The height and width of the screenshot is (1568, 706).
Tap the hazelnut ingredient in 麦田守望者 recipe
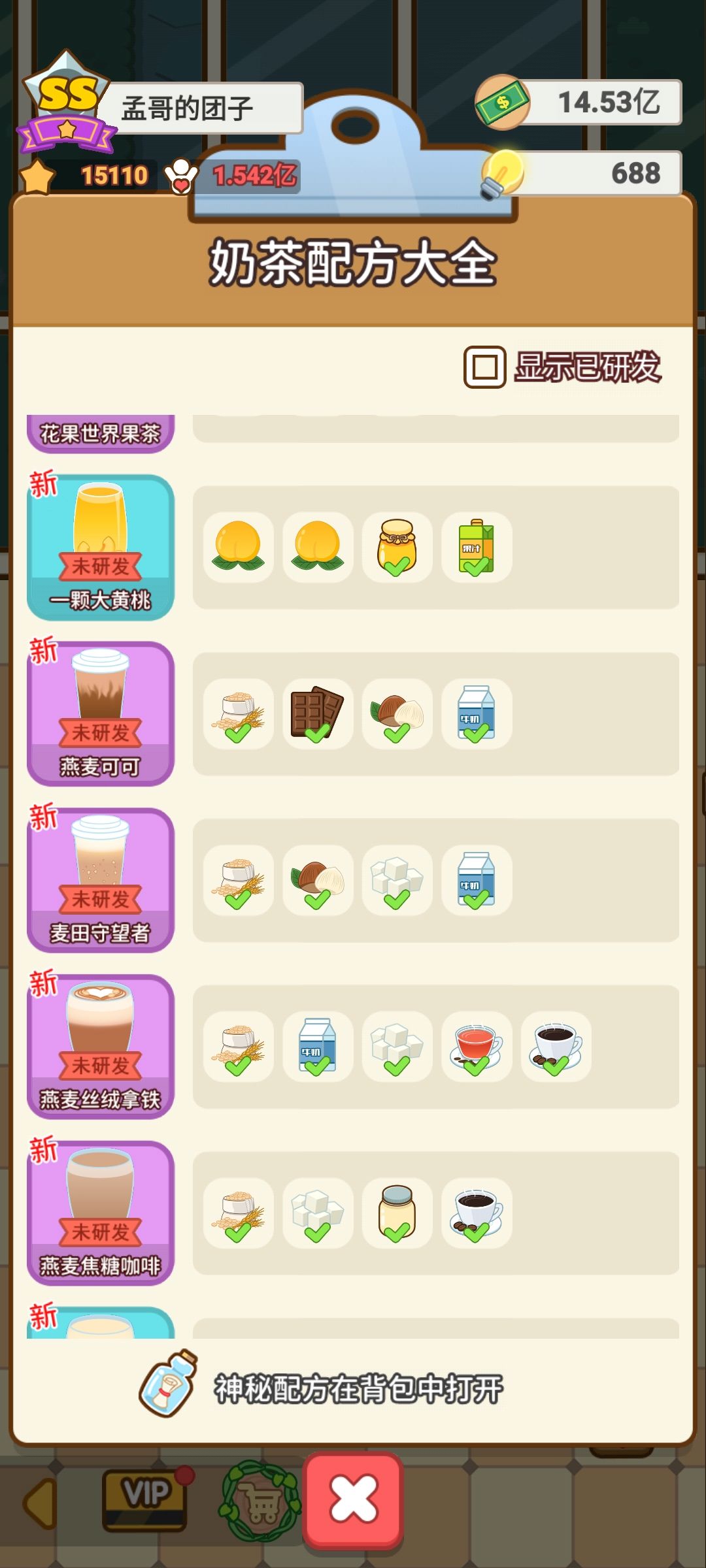pos(317,882)
